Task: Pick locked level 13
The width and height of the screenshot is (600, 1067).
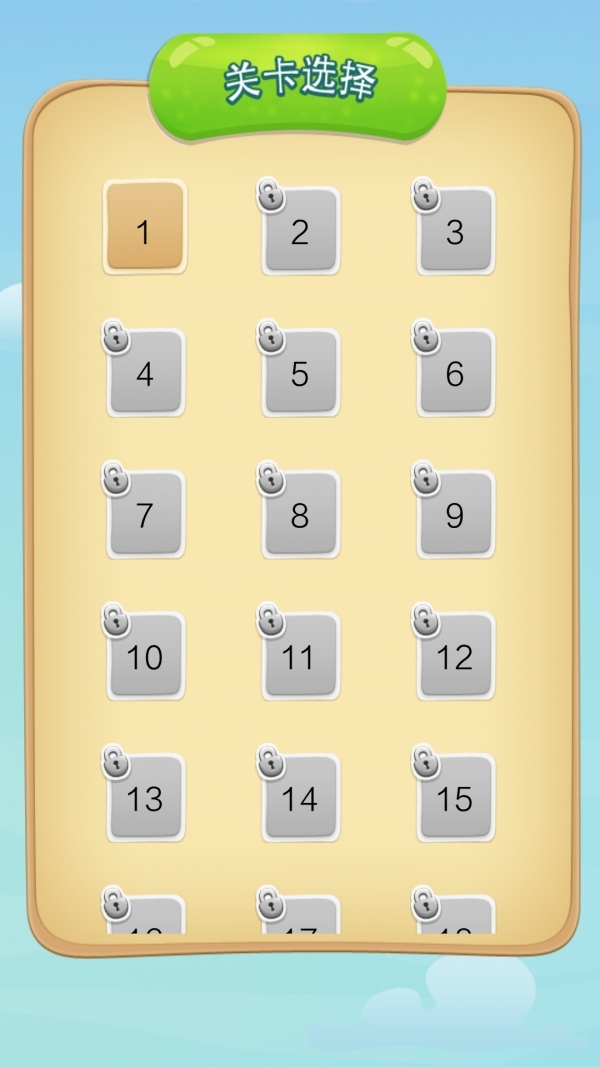Action: [x=145, y=798]
